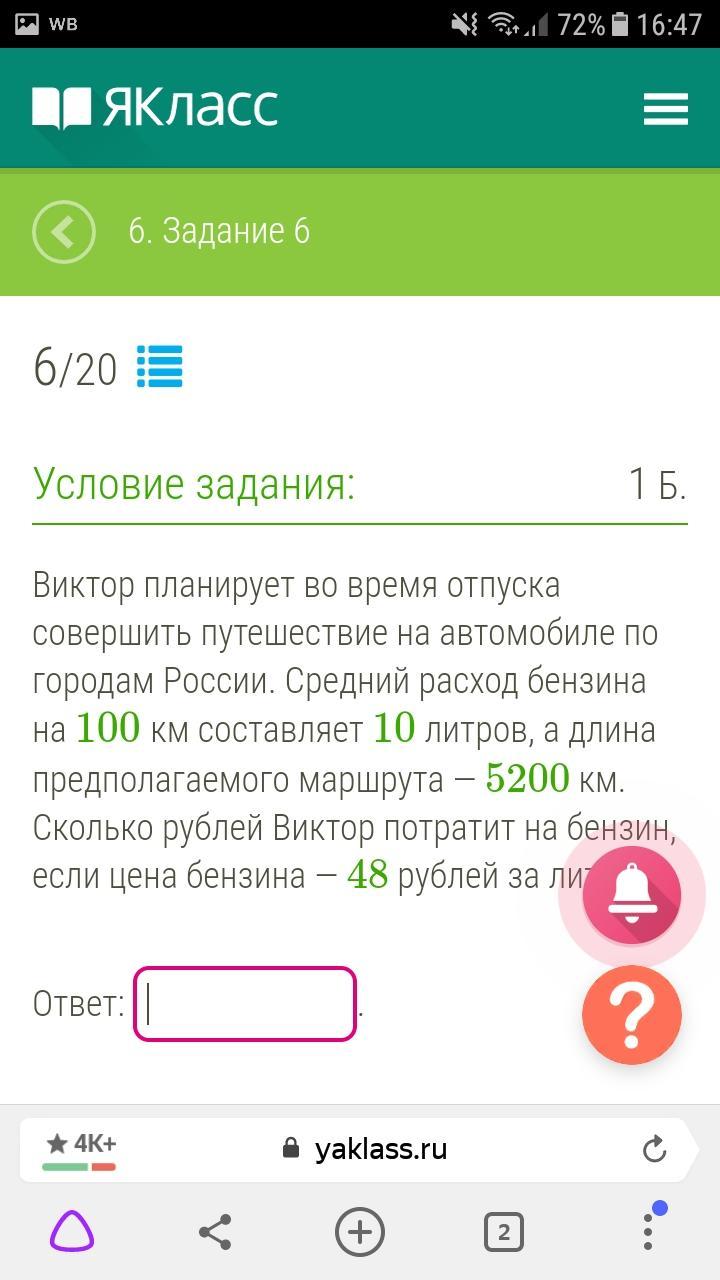View the 4K+ site rating badge
This screenshot has width=720, height=1280.
point(80,1150)
